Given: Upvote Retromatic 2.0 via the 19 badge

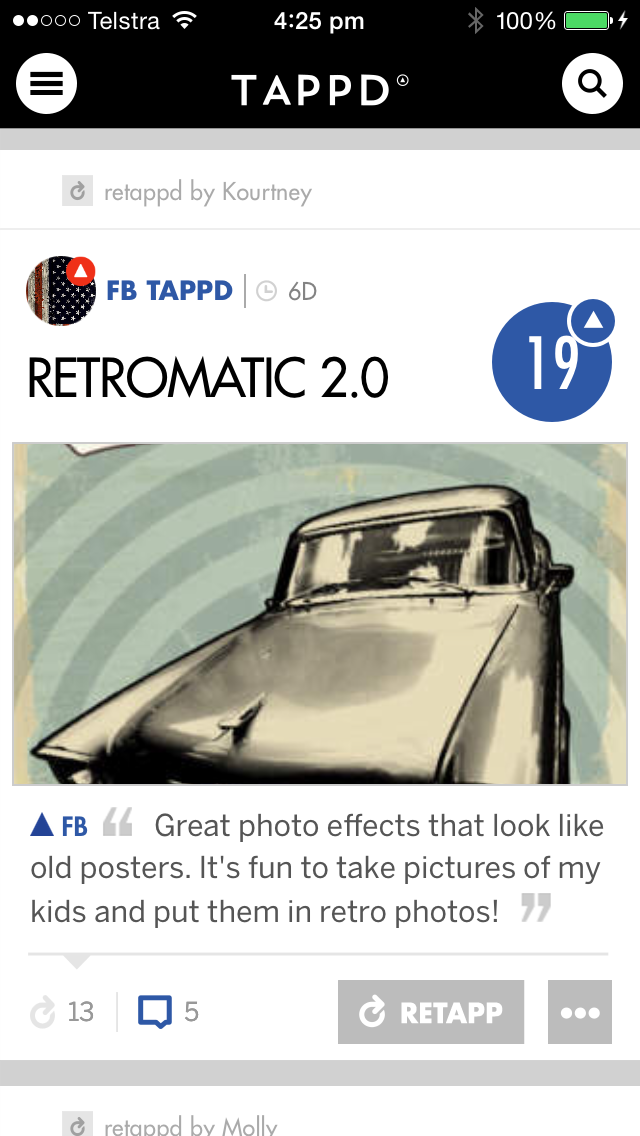Looking at the screenshot, I should point(552,361).
